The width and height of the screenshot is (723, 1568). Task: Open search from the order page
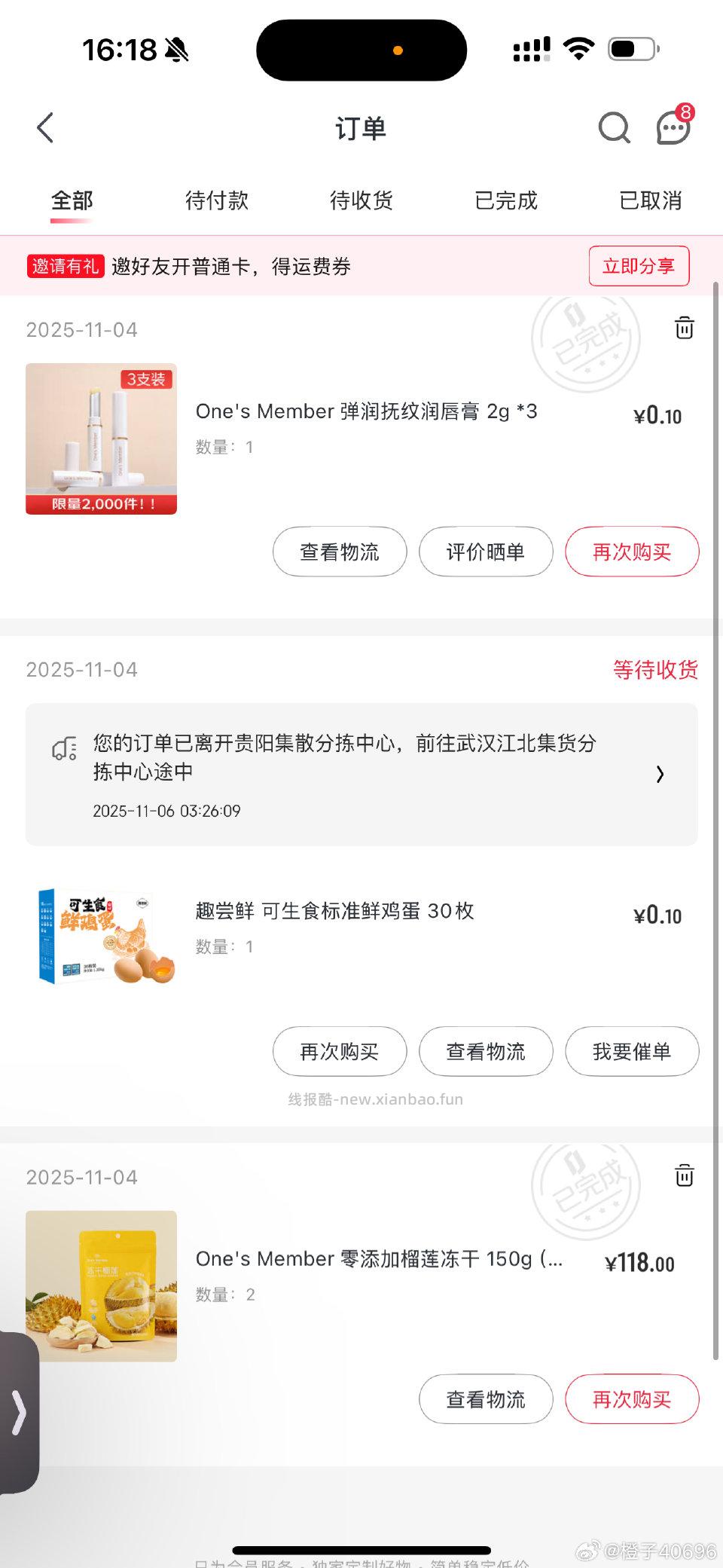tap(614, 127)
